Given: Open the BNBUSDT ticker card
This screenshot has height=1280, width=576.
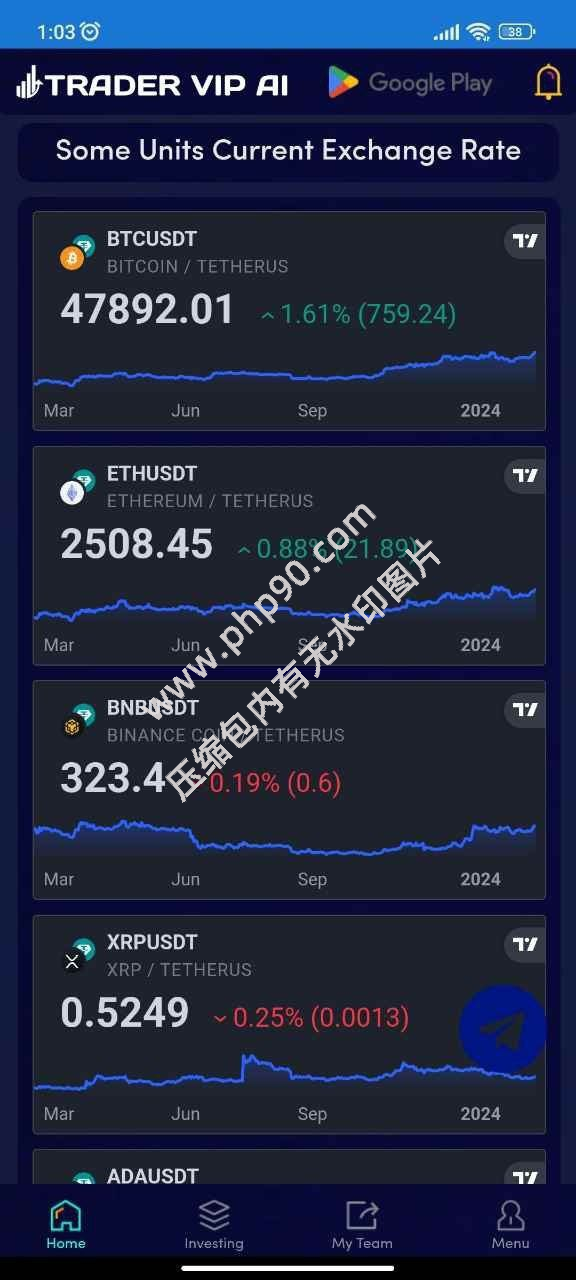Looking at the screenshot, I should (289, 790).
